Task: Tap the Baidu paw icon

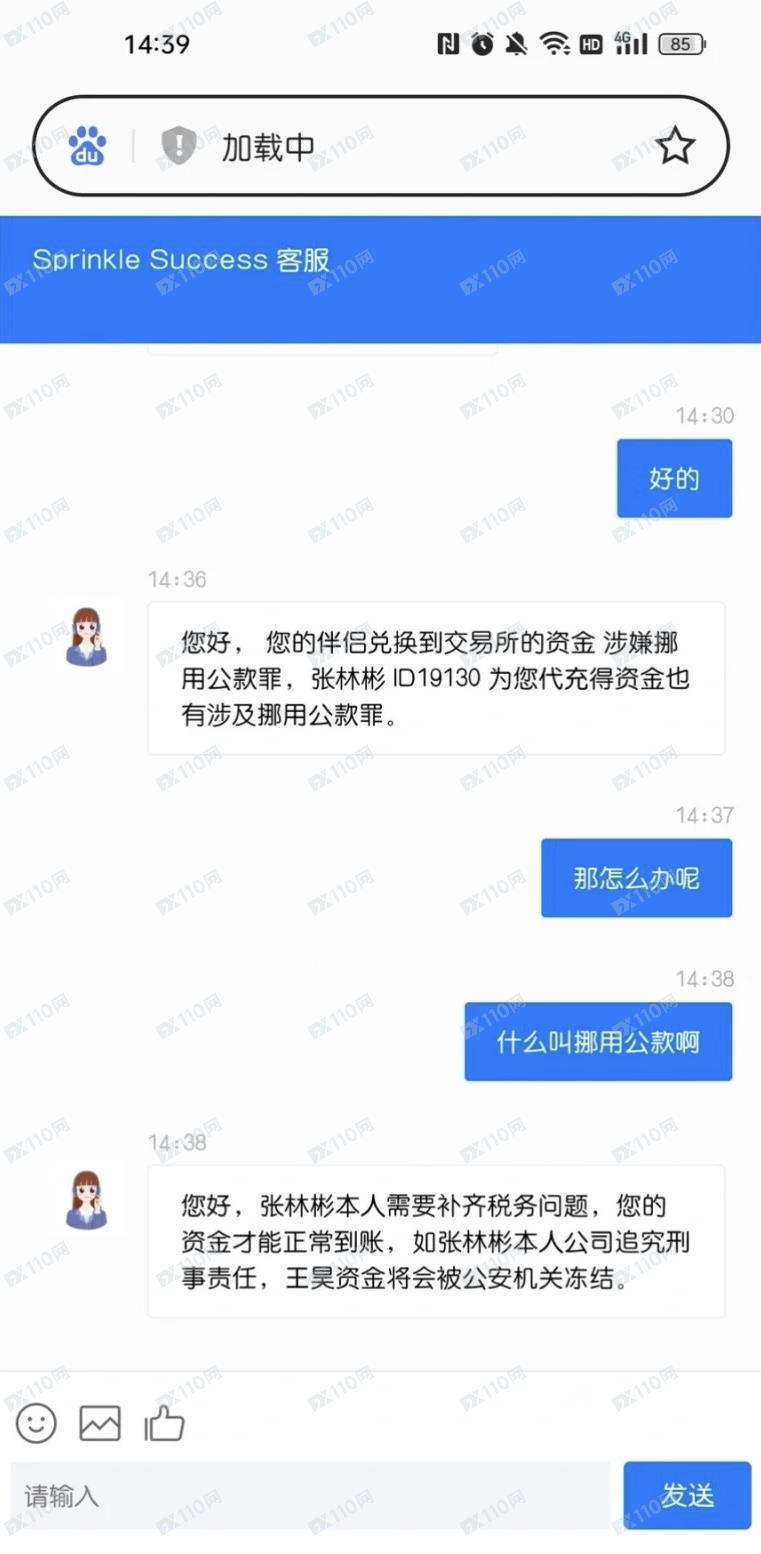Action: pyautogui.click(x=87, y=146)
